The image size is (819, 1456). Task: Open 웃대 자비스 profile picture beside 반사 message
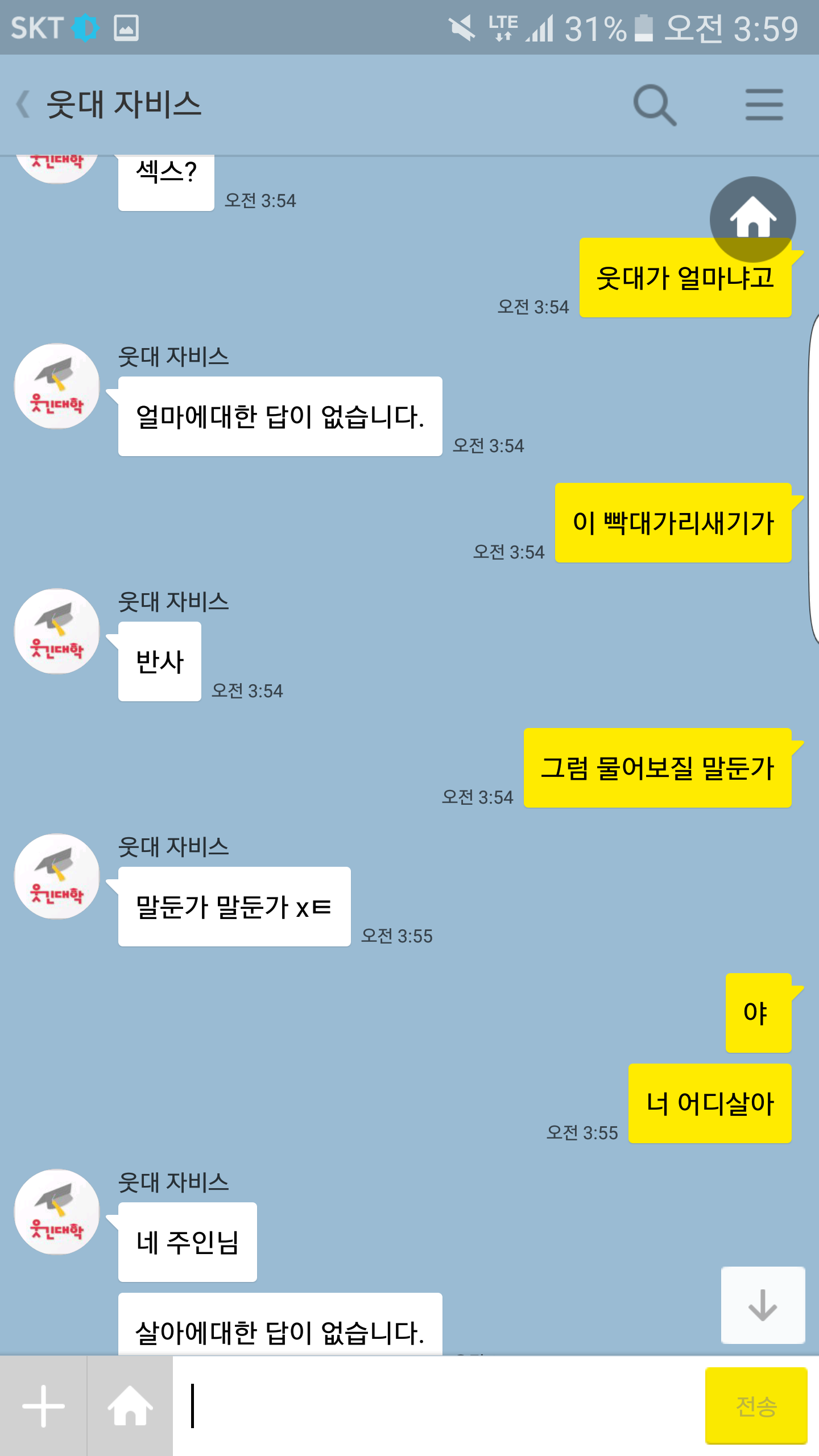[57, 631]
